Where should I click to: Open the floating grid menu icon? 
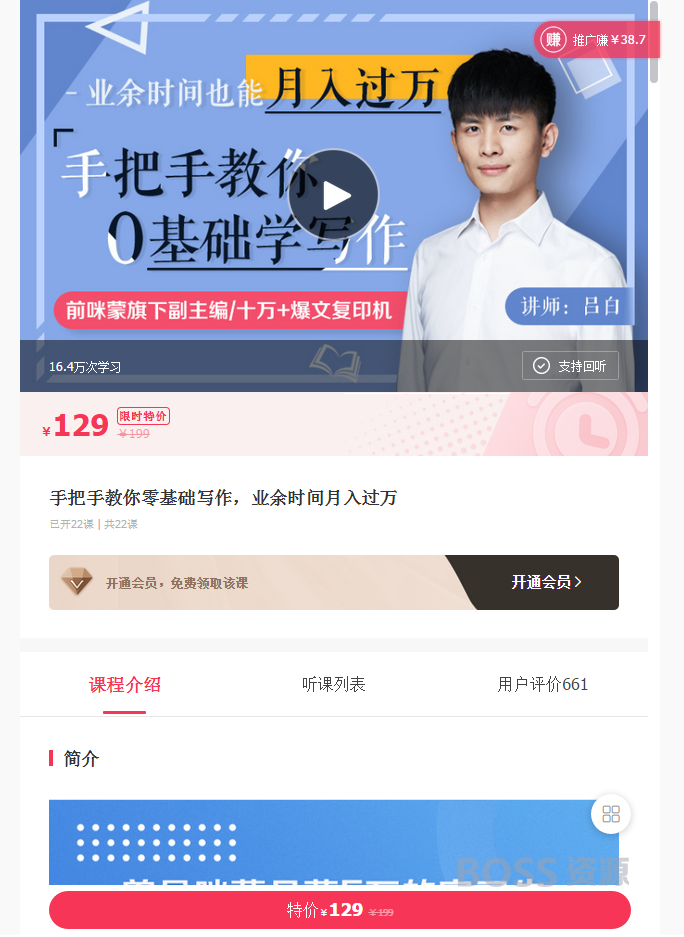(x=611, y=814)
